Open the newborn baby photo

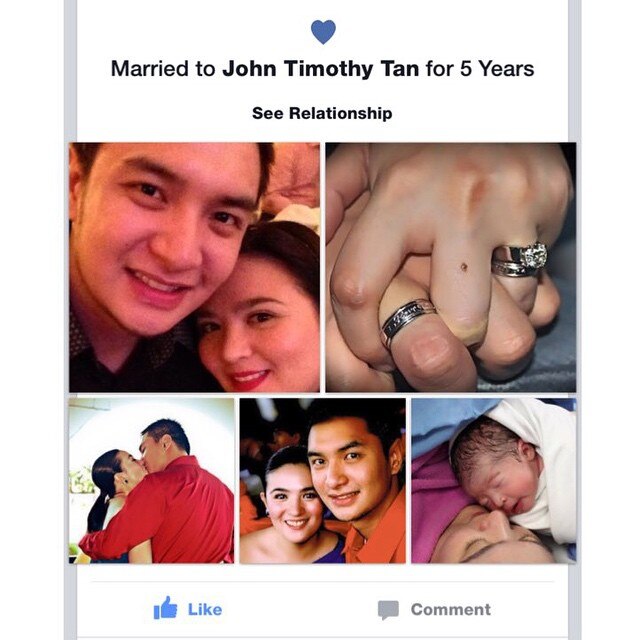click(x=493, y=480)
